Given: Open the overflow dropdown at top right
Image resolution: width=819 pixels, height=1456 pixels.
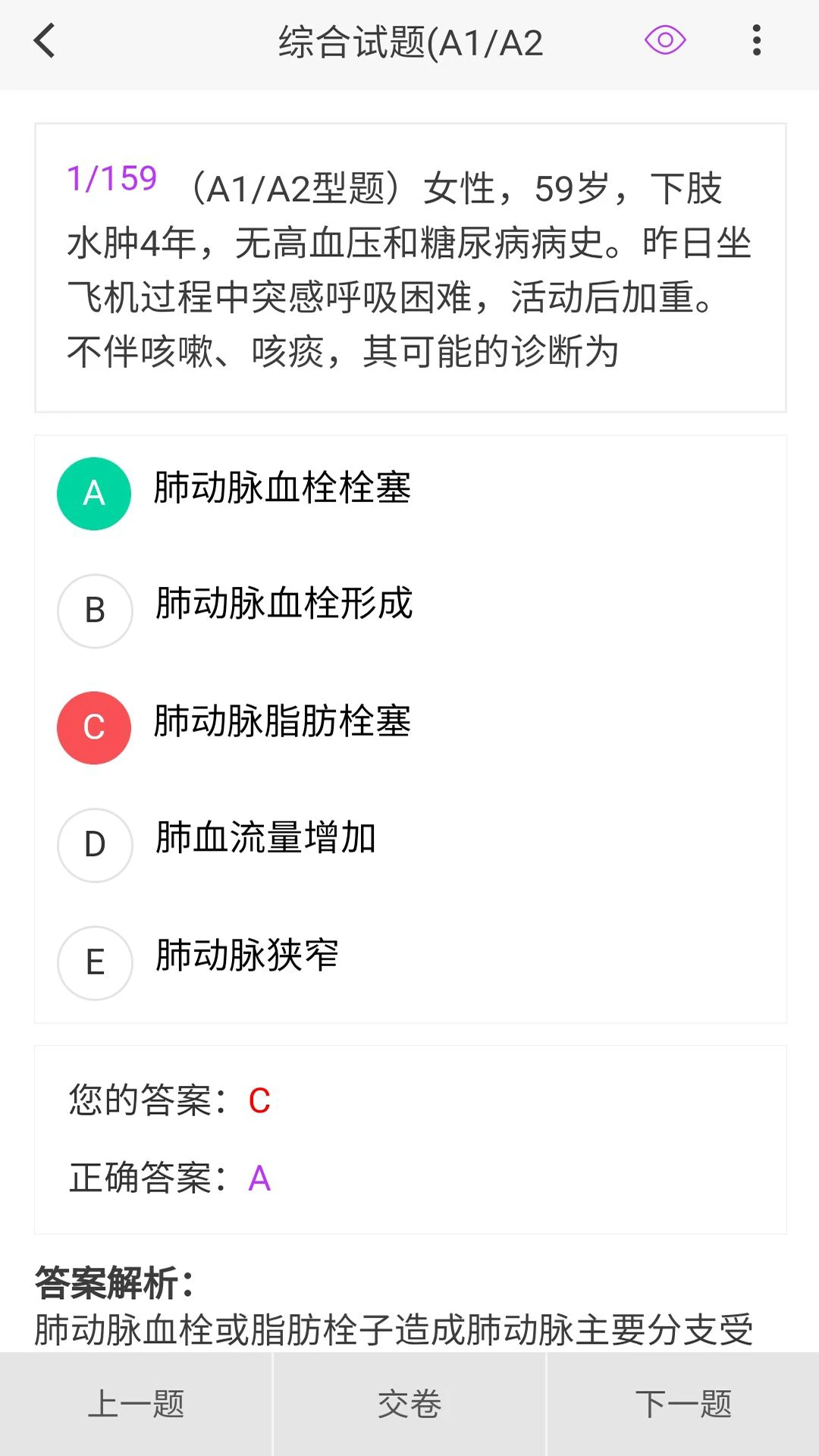Looking at the screenshot, I should coord(756,41).
